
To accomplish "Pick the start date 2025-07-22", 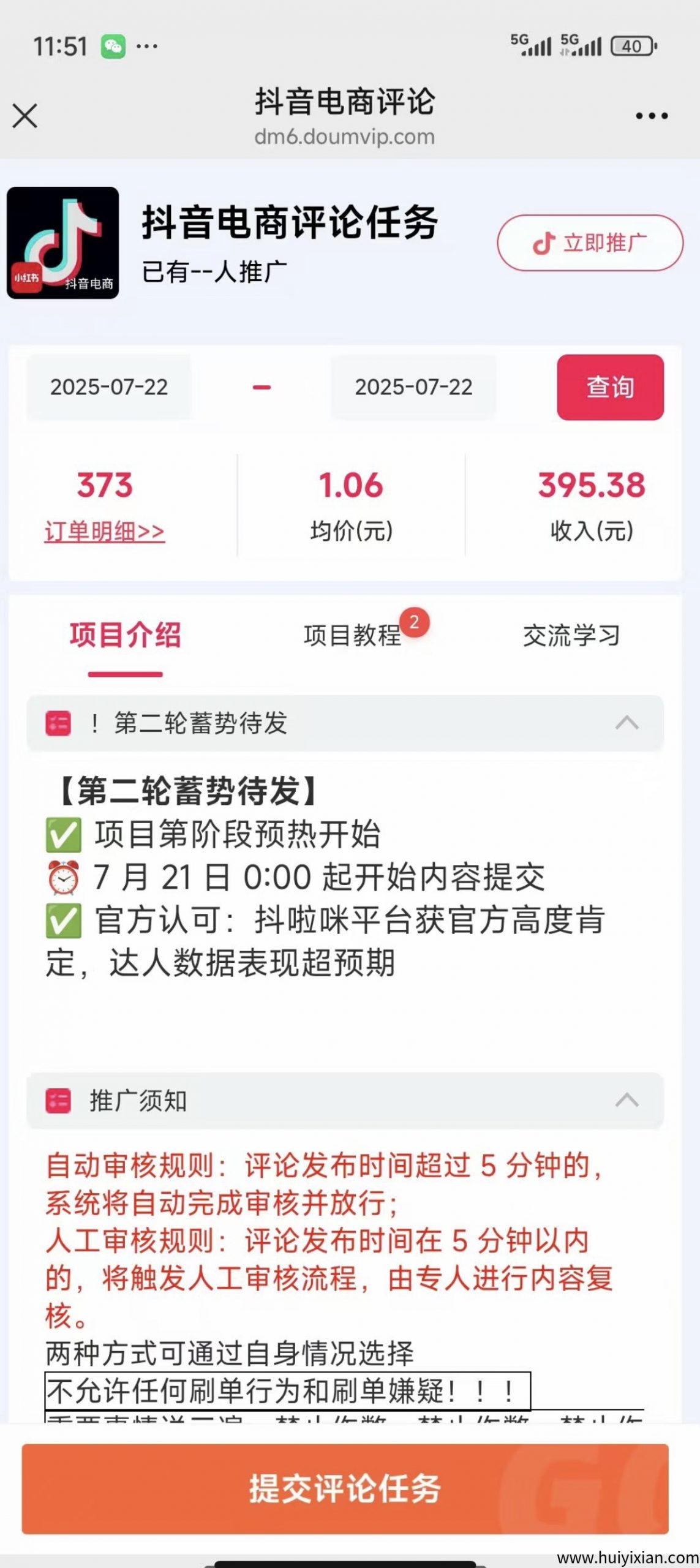I will tap(109, 387).
